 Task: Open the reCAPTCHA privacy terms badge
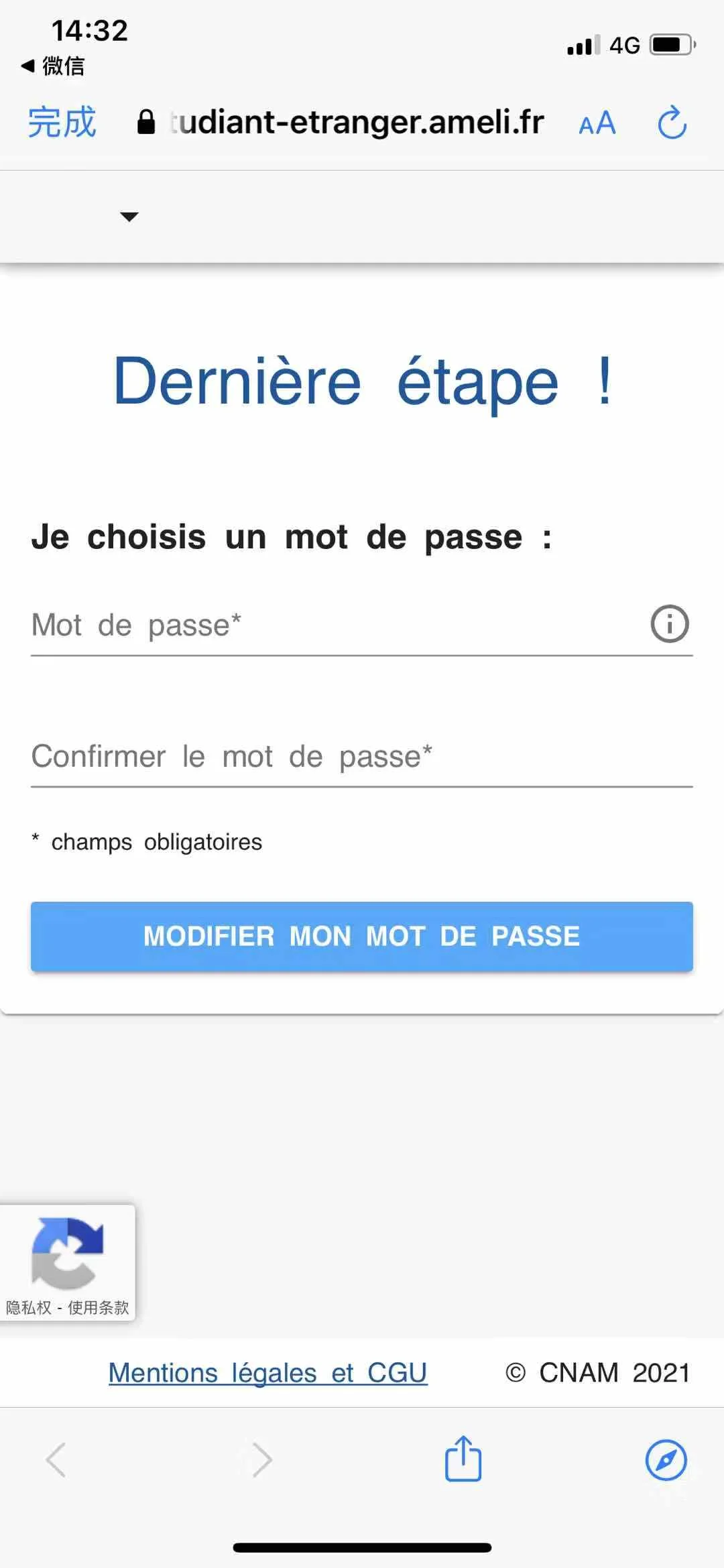click(67, 1263)
